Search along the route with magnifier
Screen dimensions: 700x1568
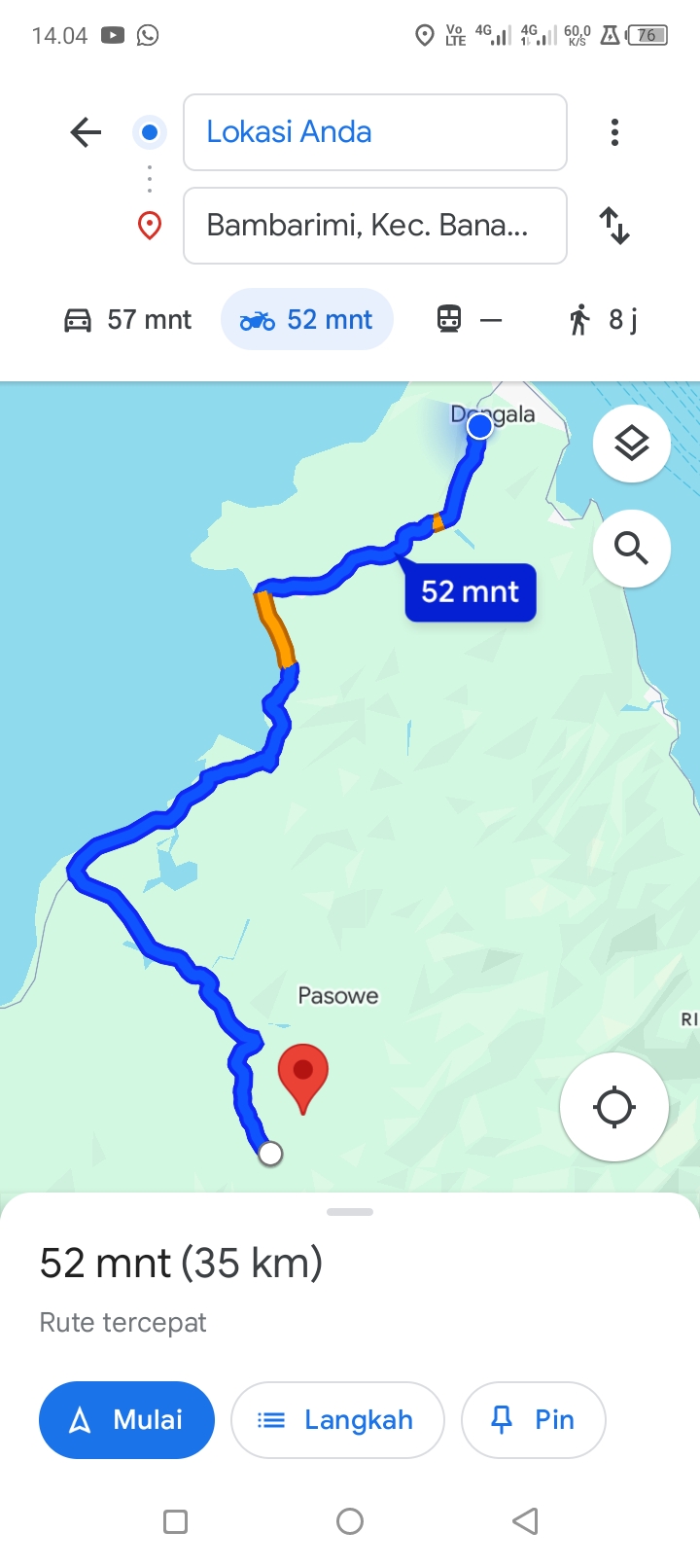point(632,549)
